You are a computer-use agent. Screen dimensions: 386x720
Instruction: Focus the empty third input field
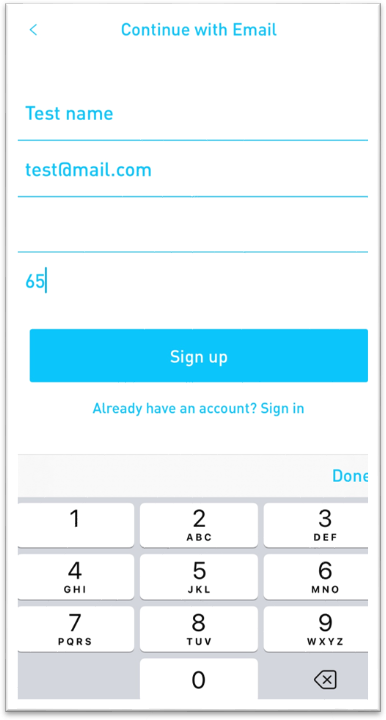(193, 225)
